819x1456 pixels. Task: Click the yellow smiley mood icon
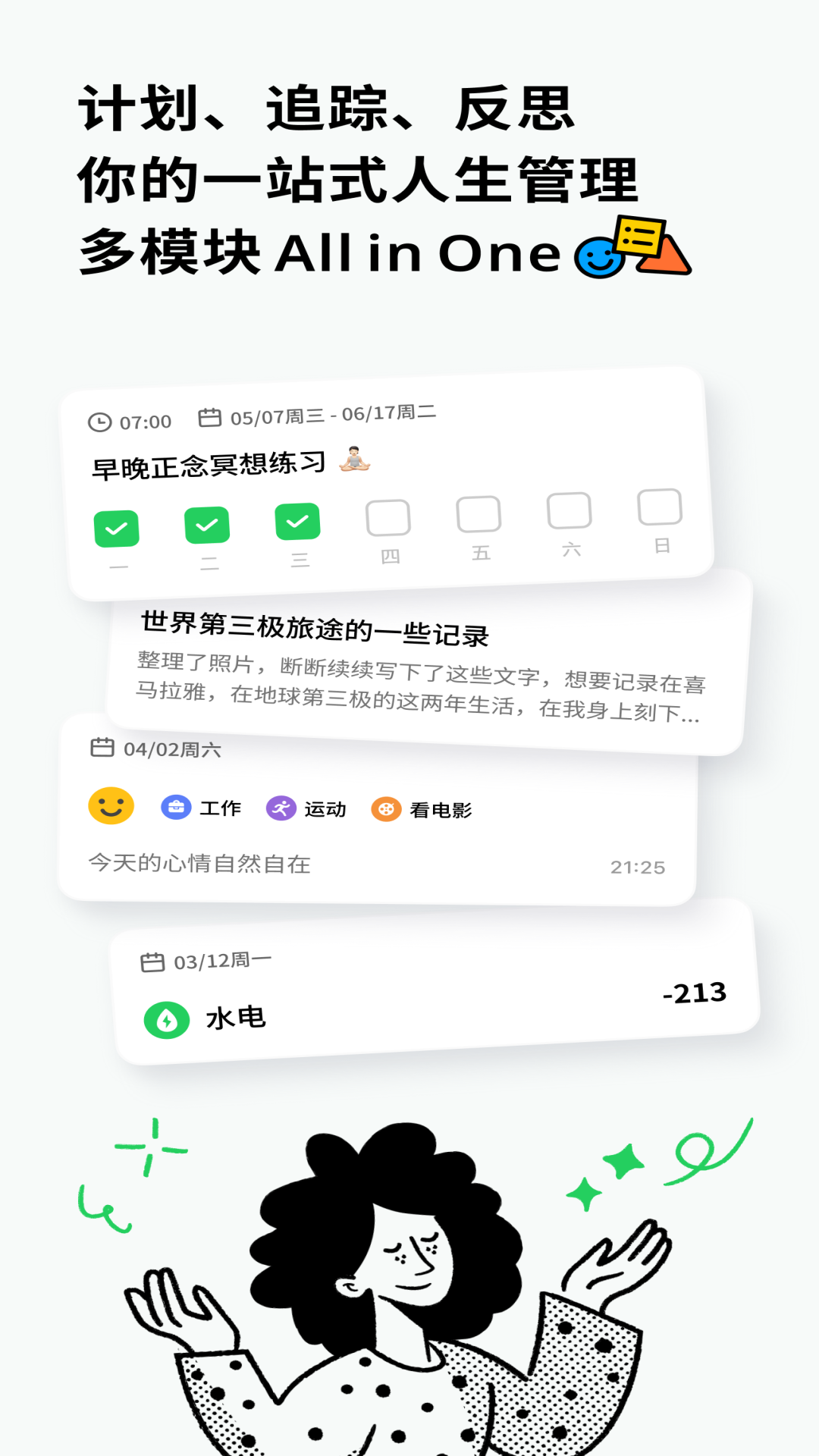pyautogui.click(x=111, y=807)
